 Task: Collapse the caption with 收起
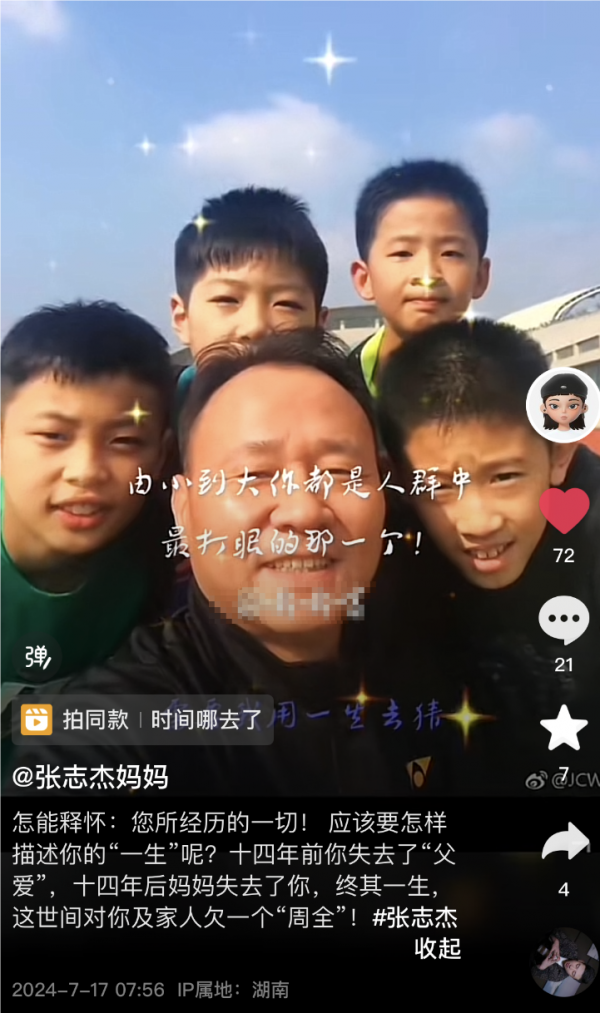click(437, 948)
